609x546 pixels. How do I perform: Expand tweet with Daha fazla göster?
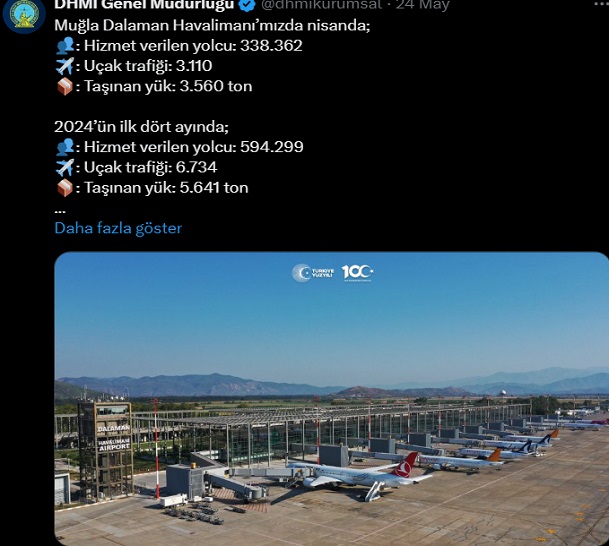point(118,228)
